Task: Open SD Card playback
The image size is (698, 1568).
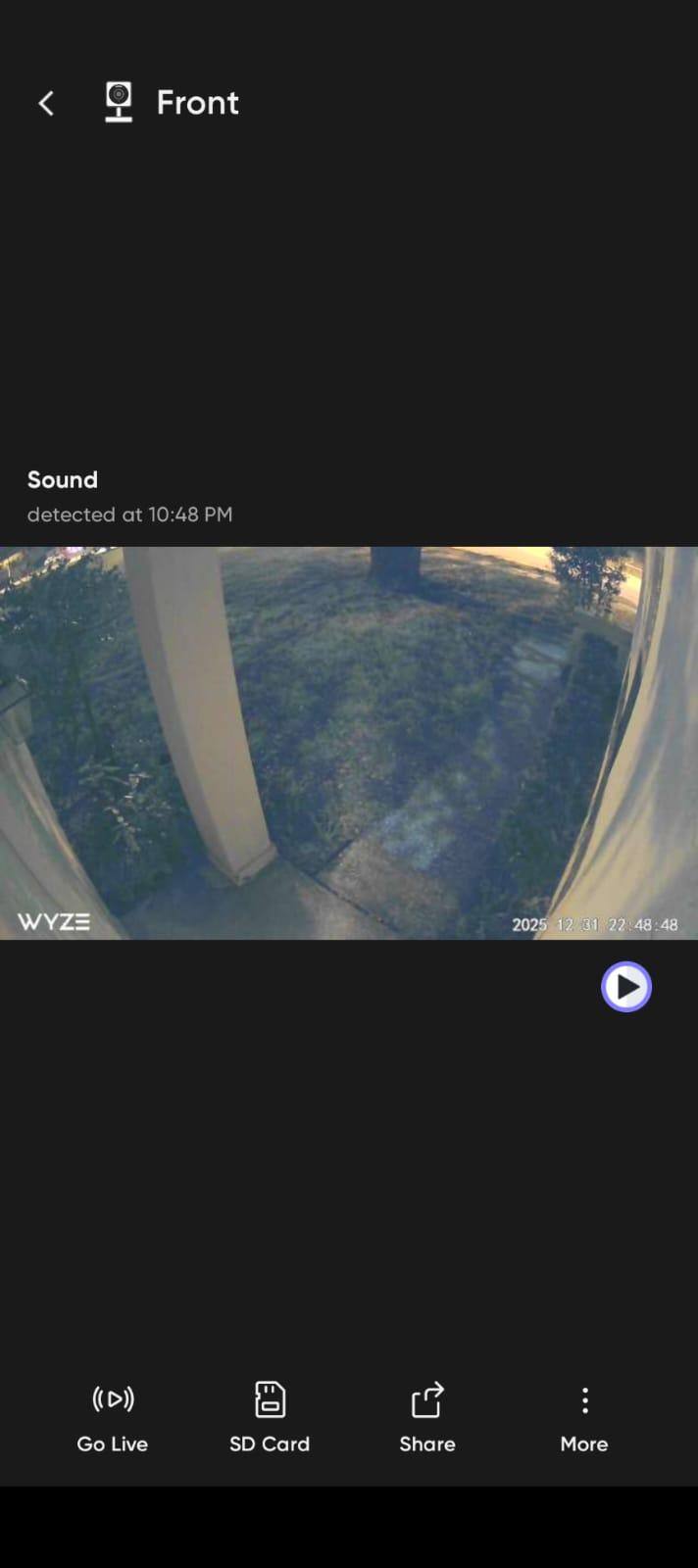Action: point(270,1416)
